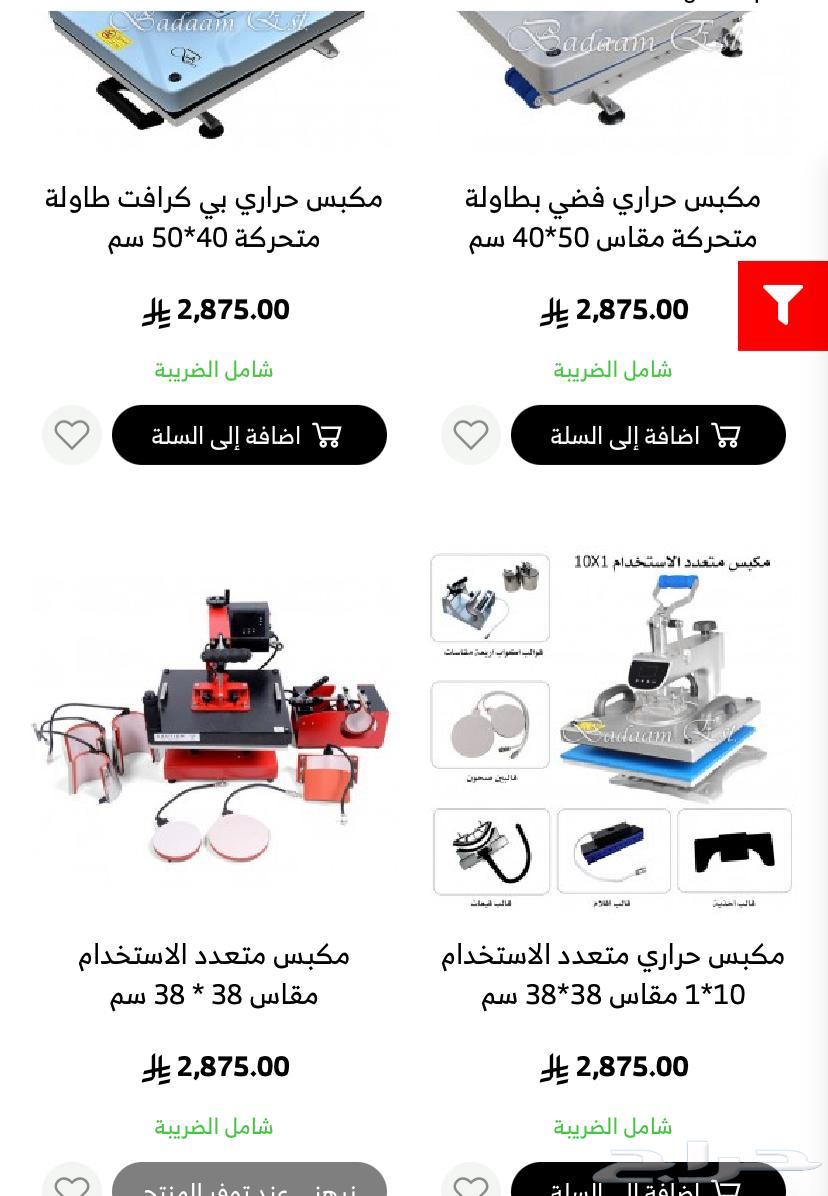Tap notify-me button for red multi-use press

point(249,1182)
